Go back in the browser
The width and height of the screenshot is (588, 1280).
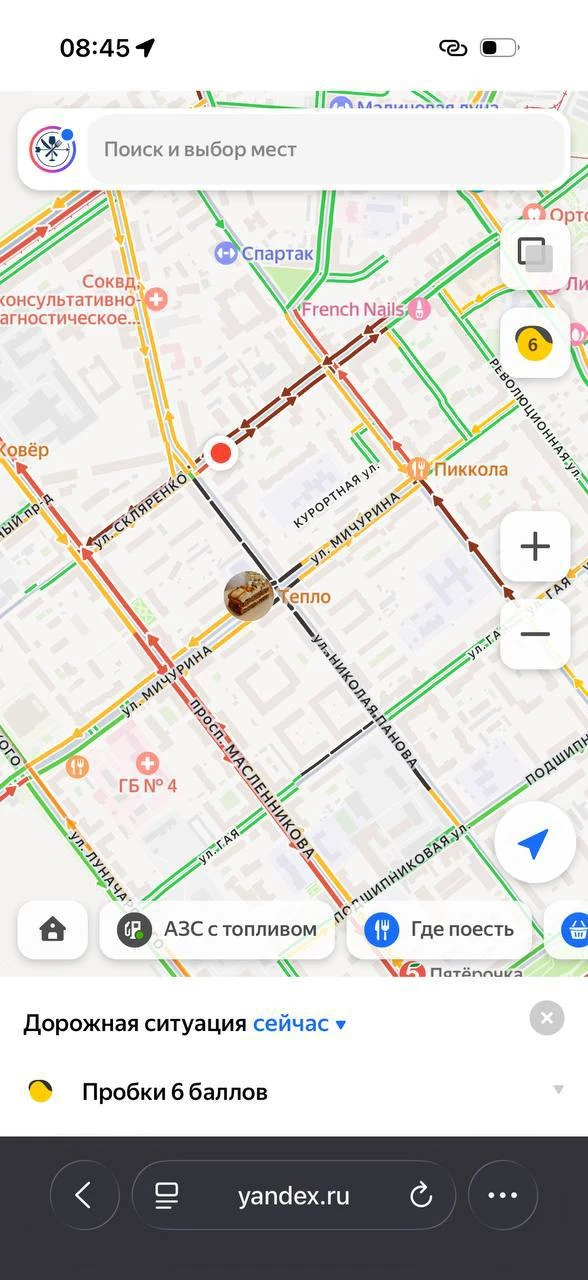pos(84,1195)
